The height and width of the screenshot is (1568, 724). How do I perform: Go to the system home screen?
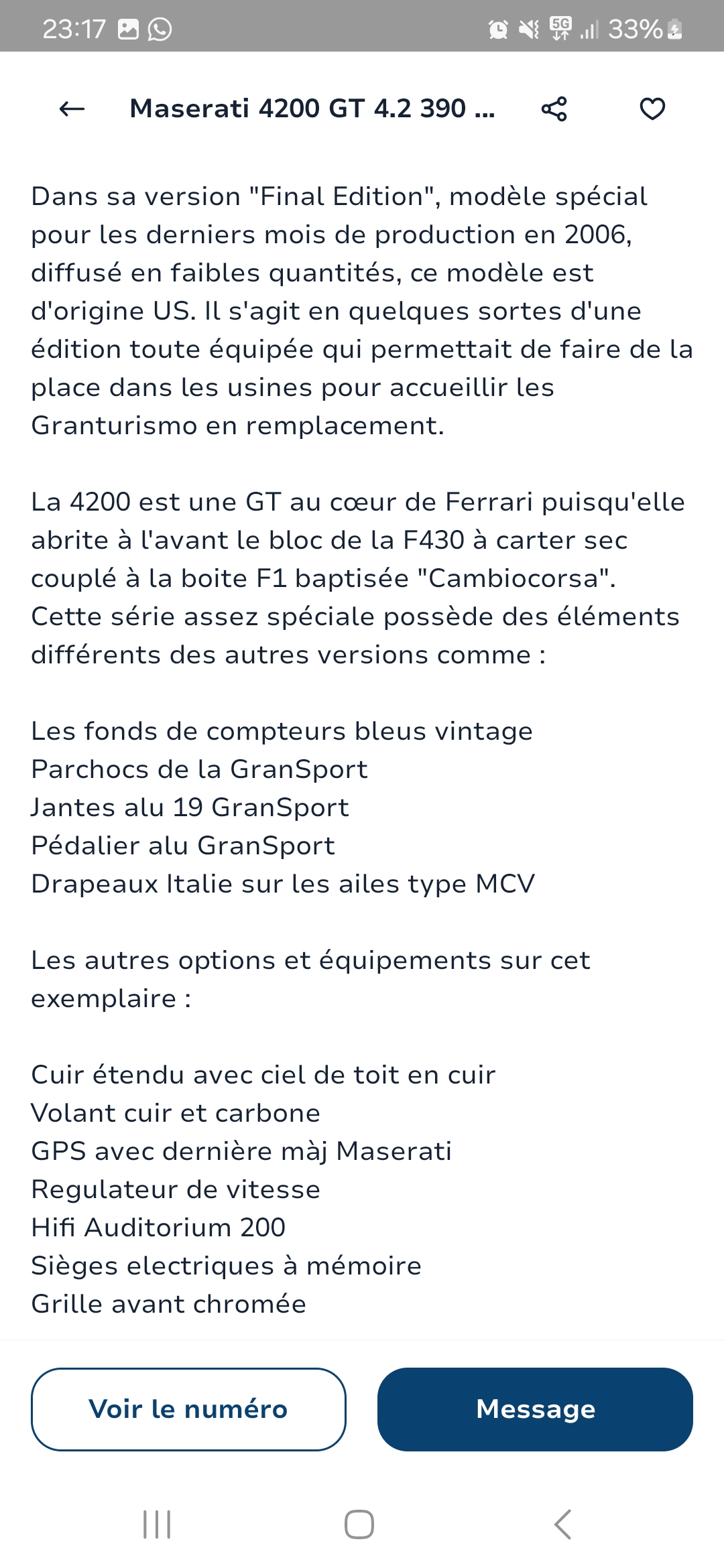[x=359, y=1524]
